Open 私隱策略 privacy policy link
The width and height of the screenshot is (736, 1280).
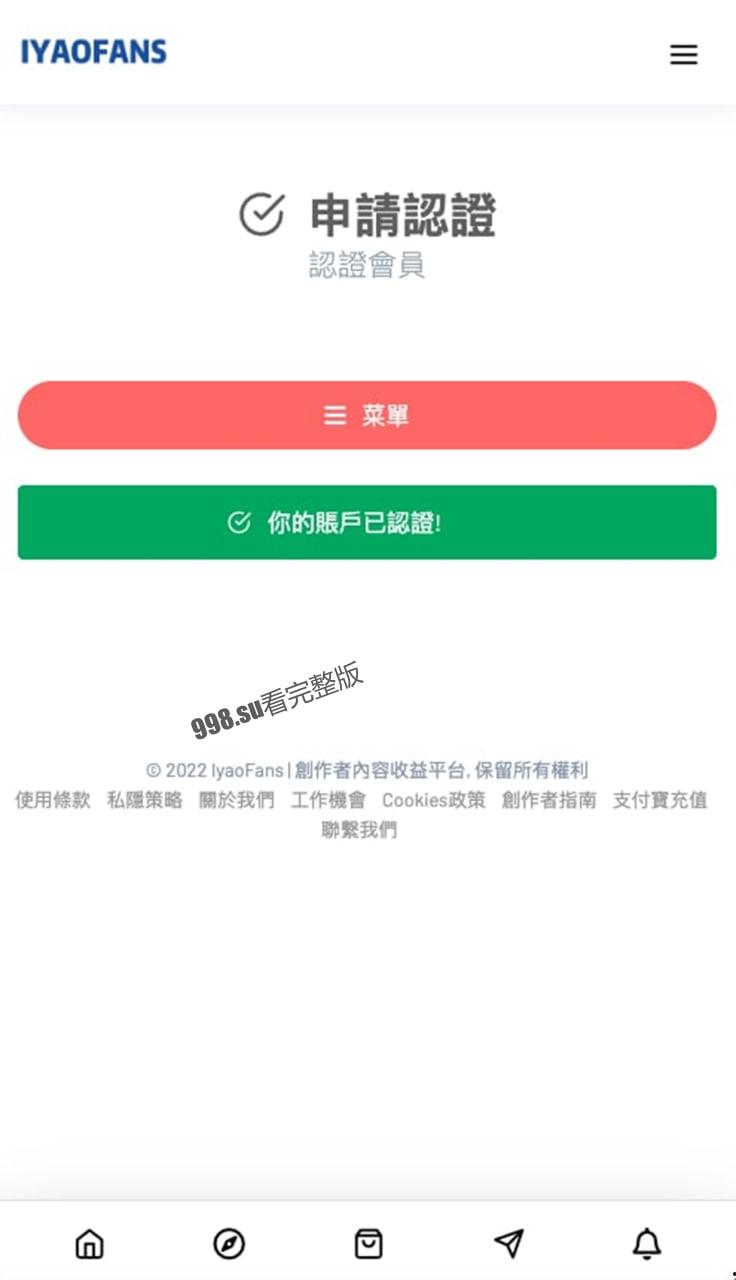(x=144, y=800)
